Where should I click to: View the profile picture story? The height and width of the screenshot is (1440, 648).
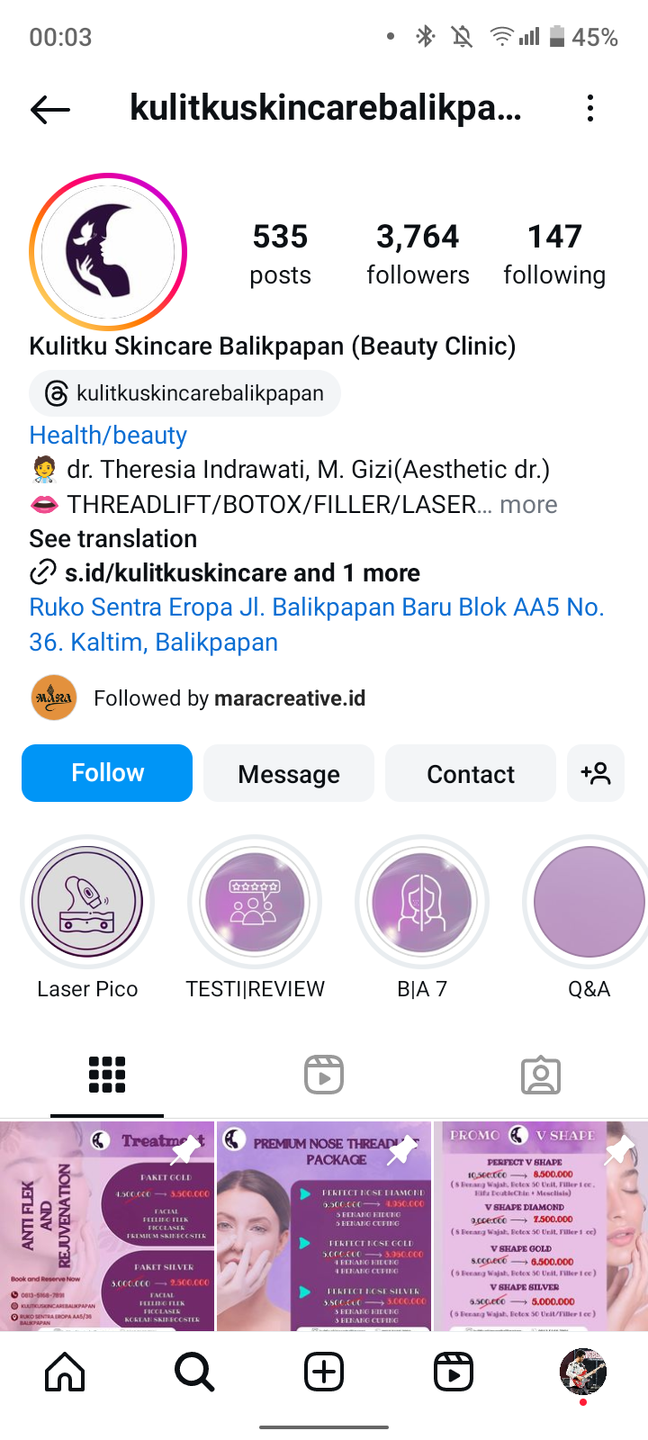[108, 252]
